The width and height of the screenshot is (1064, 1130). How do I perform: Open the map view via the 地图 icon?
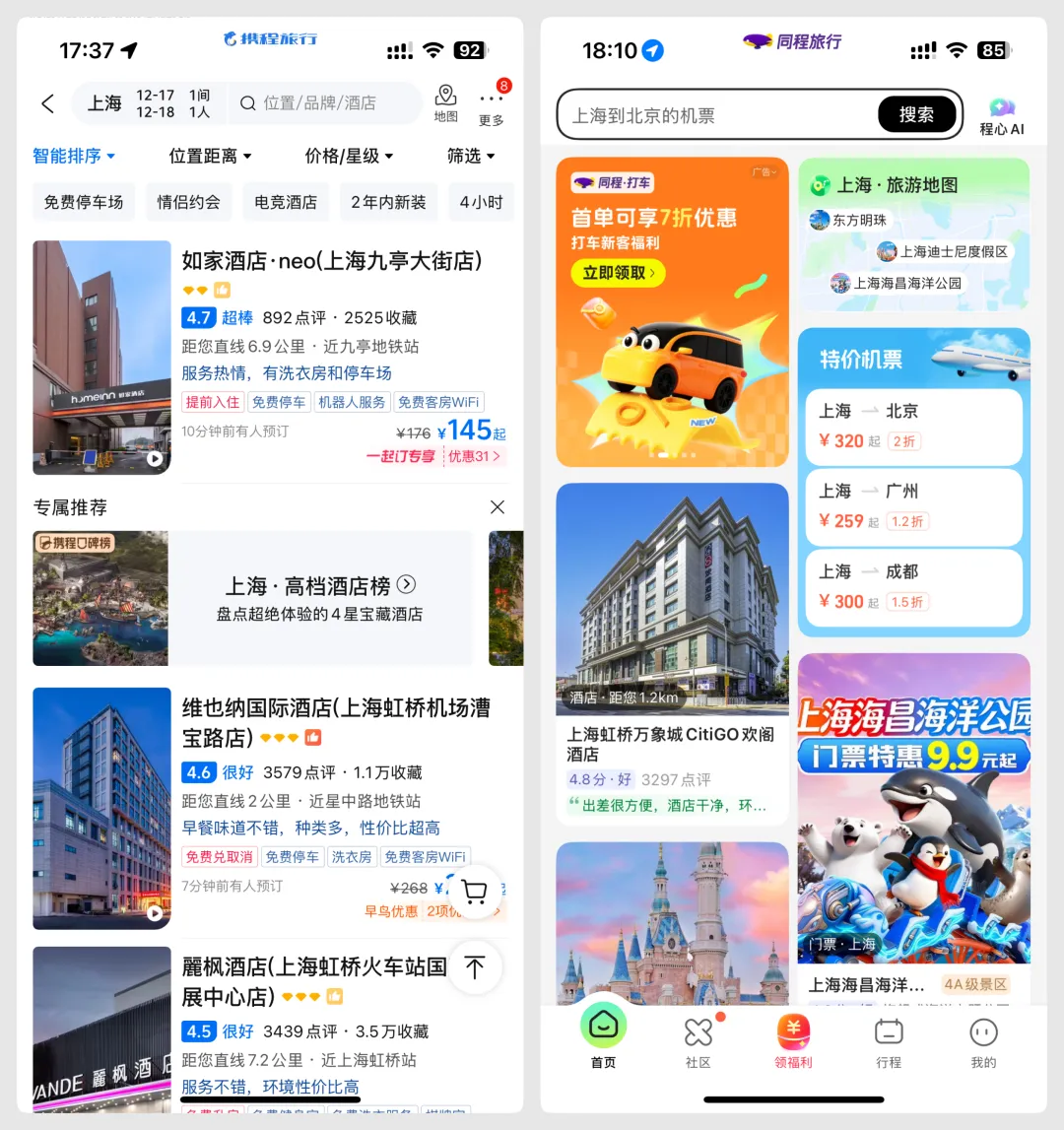[x=445, y=102]
